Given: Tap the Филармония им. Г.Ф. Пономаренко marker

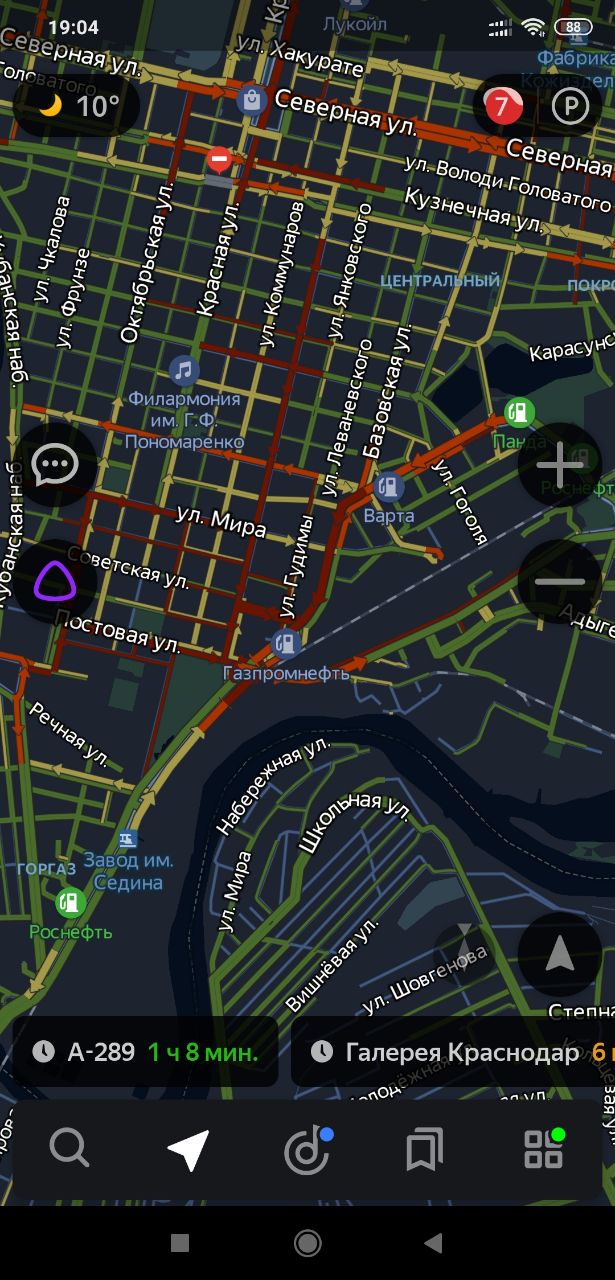Looking at the screenshot, I should pyautogui.click(x=183, y=371).
